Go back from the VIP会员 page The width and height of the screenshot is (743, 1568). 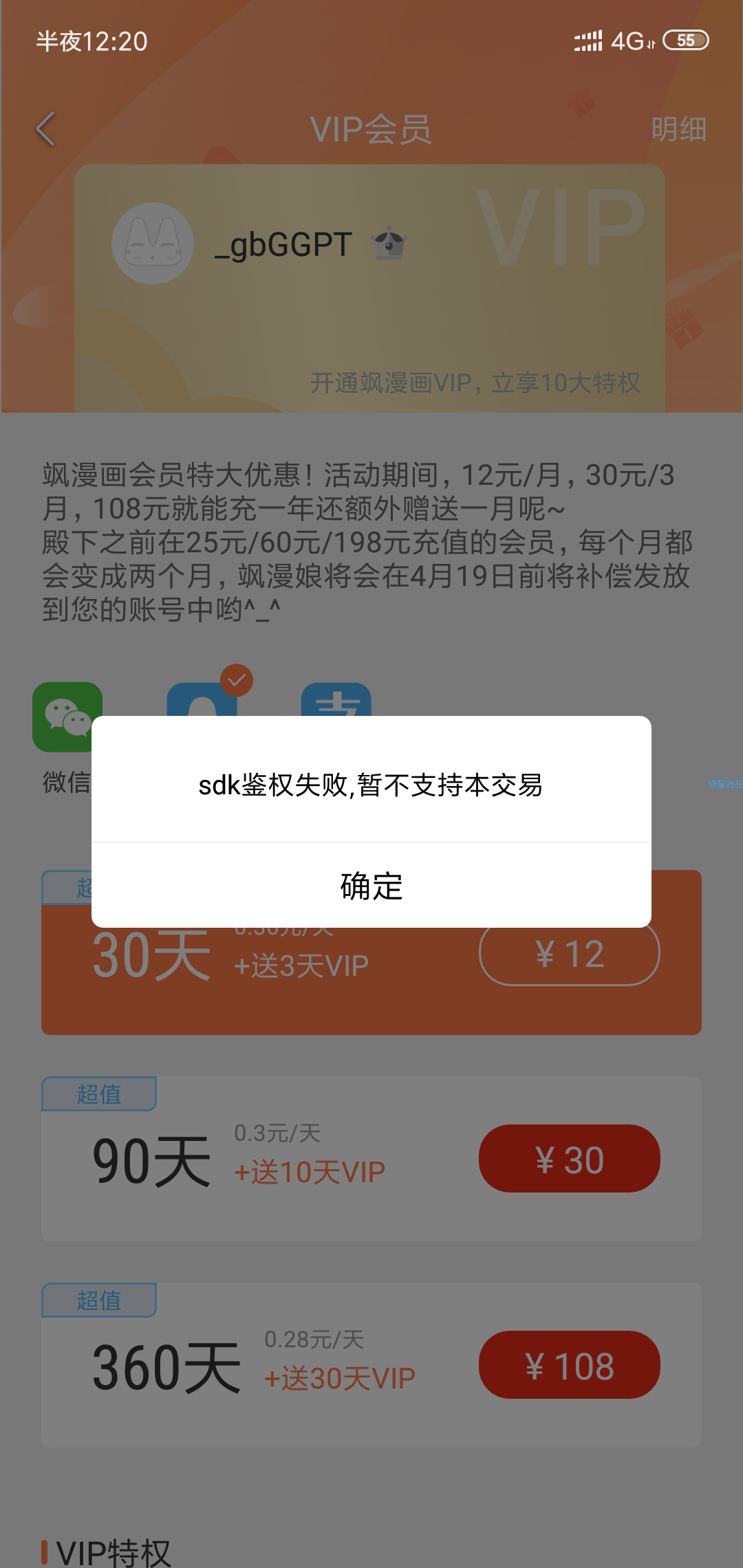45,129
